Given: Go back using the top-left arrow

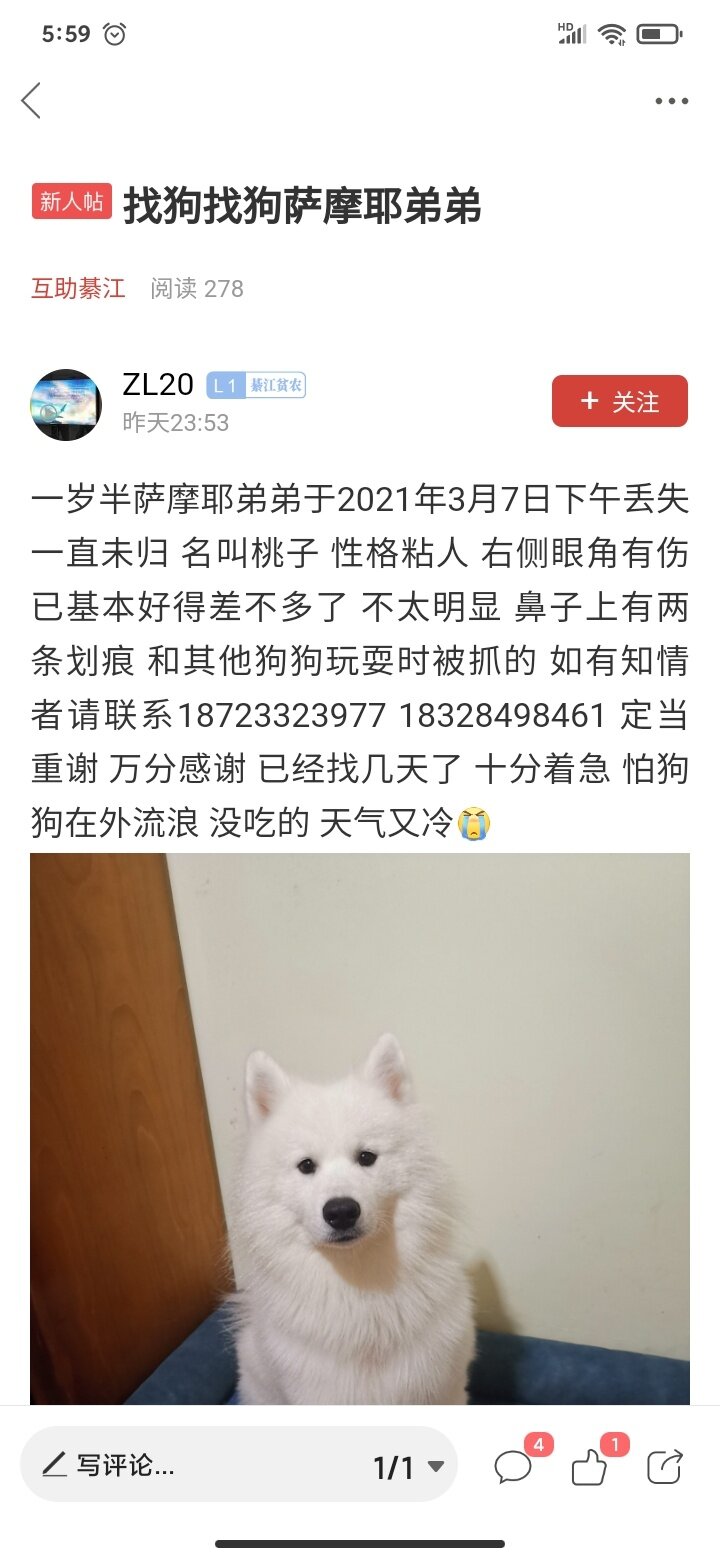Looking at the screenshot, I should [31, 101].
